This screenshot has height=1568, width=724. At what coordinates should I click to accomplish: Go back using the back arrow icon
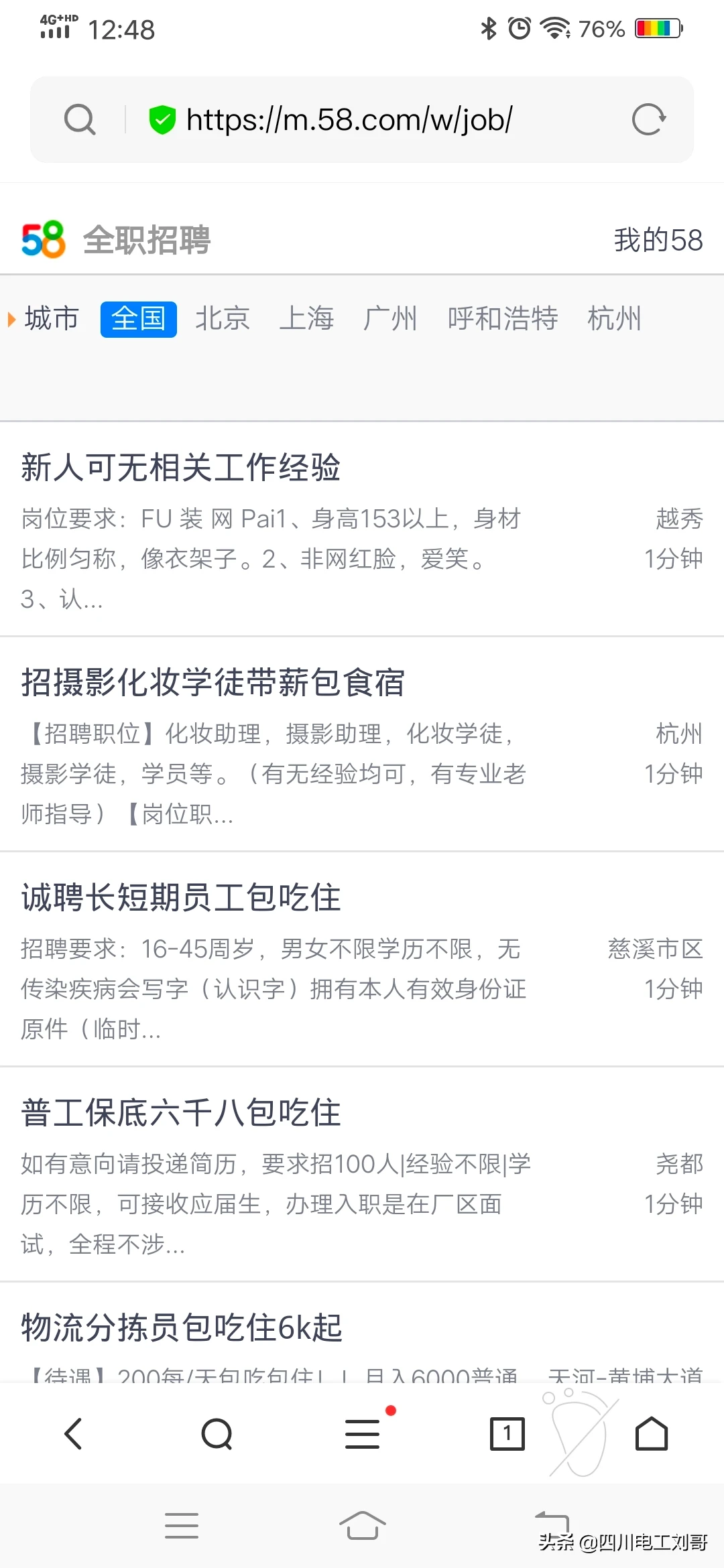tap(74, 1434)
